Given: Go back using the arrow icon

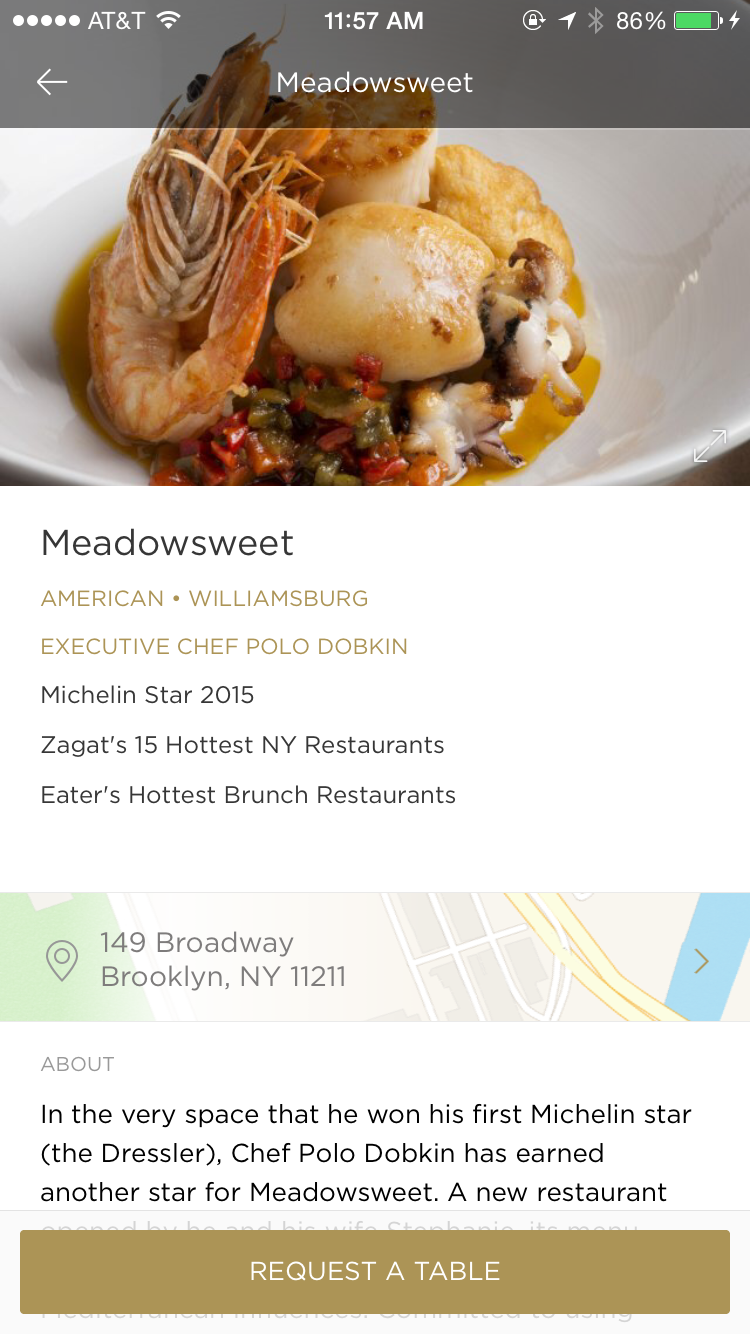Looking at the screenshot, I should coord(52,82).
